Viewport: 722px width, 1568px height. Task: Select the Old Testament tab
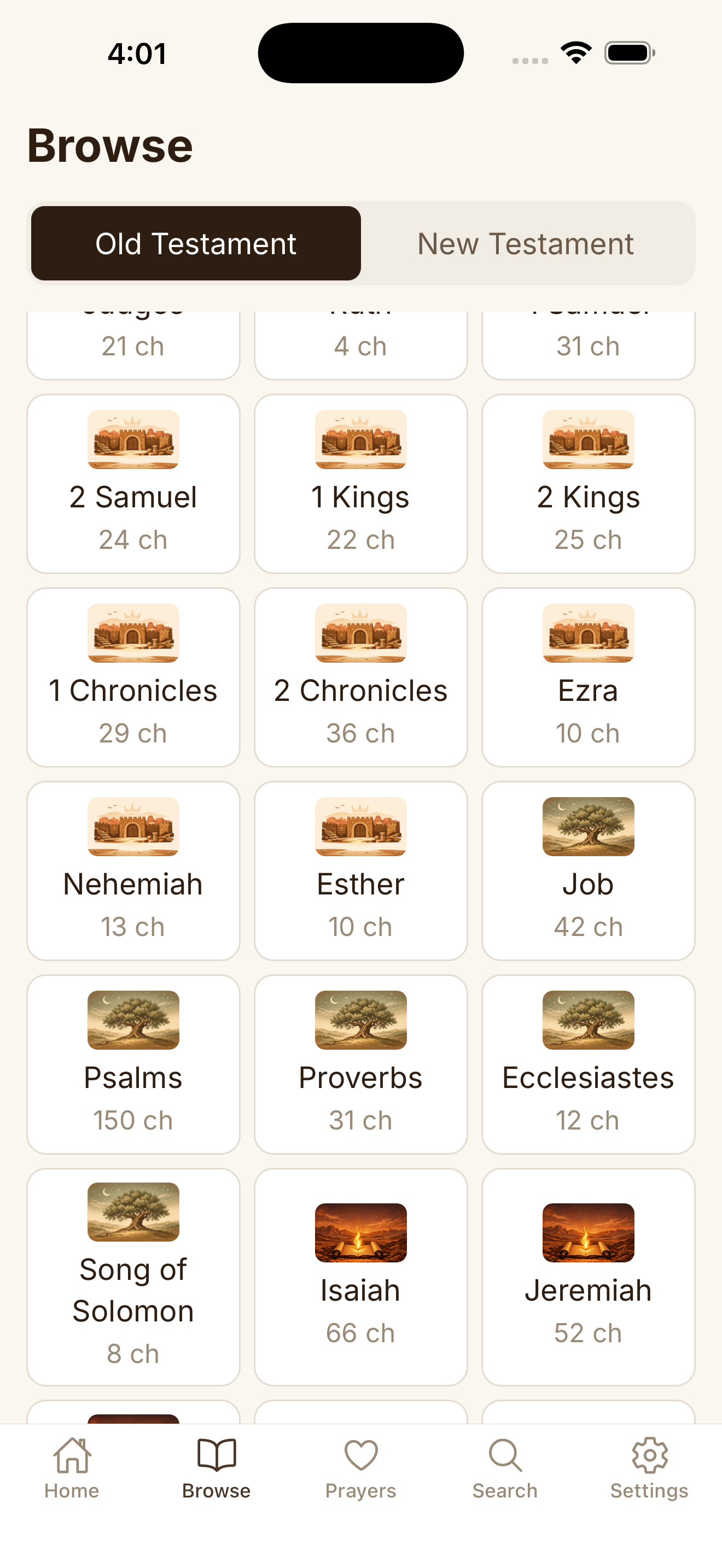(x=196, y=243)
